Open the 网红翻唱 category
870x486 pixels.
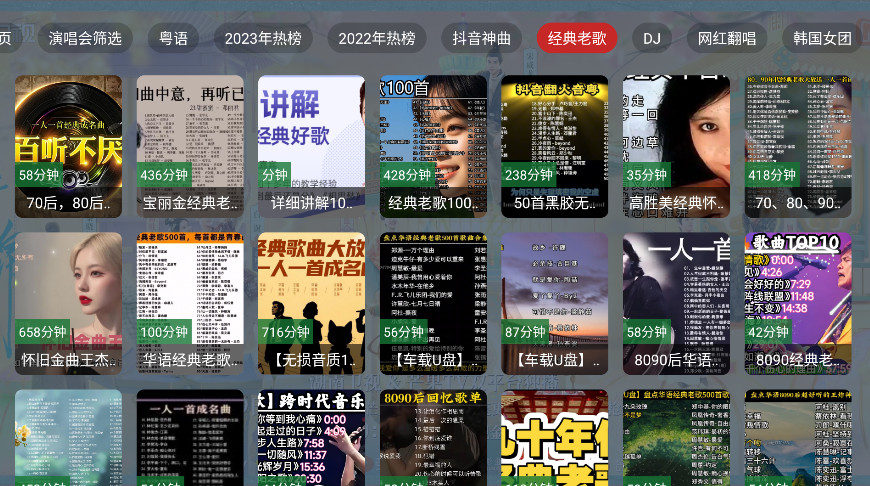tap(727, 39)
